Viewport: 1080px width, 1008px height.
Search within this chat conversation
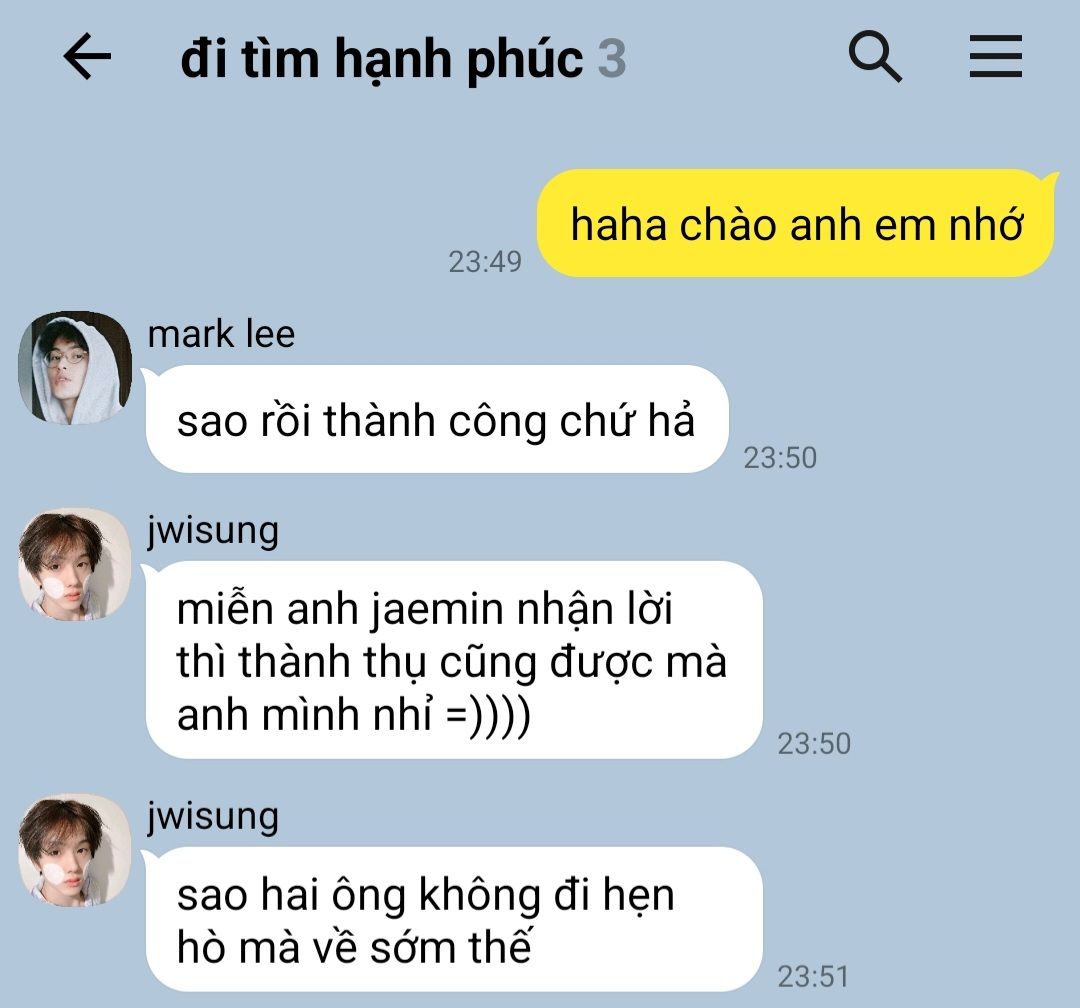875,56
